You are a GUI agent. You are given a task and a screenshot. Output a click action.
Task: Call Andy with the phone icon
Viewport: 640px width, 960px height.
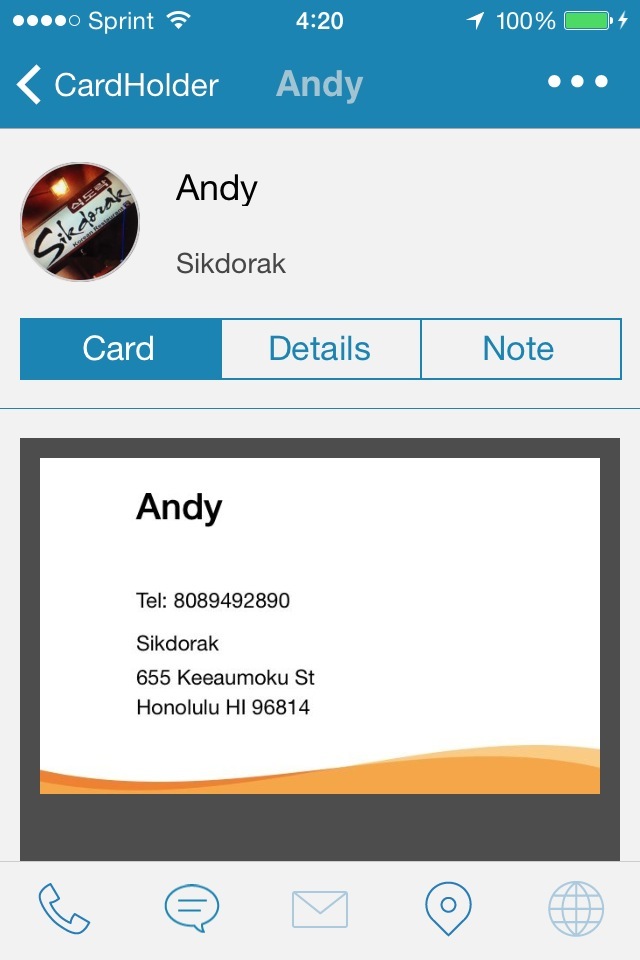(x=64, y=908)
